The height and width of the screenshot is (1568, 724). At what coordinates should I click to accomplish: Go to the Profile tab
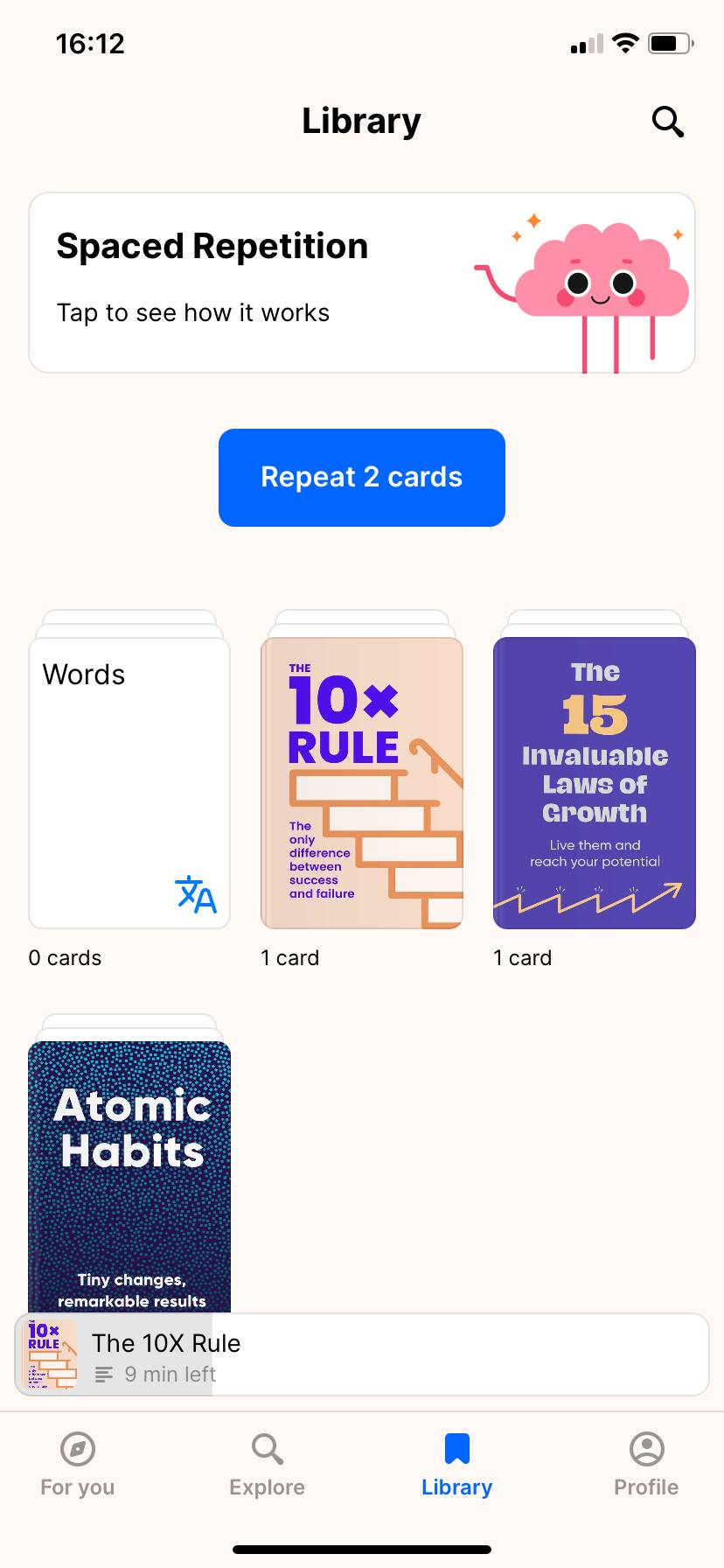point(646,1465)
